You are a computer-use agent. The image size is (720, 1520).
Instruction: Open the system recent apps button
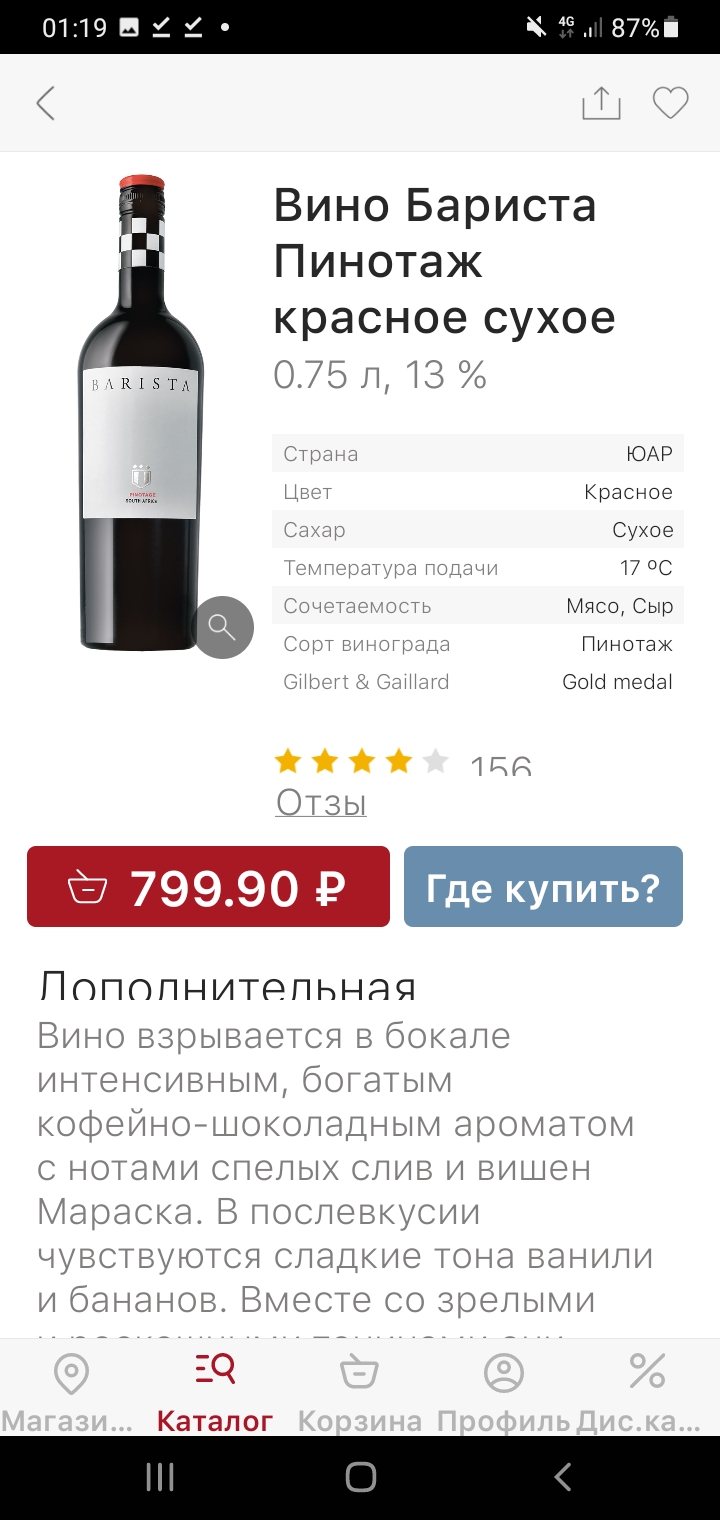click(x=160, y=1477)
